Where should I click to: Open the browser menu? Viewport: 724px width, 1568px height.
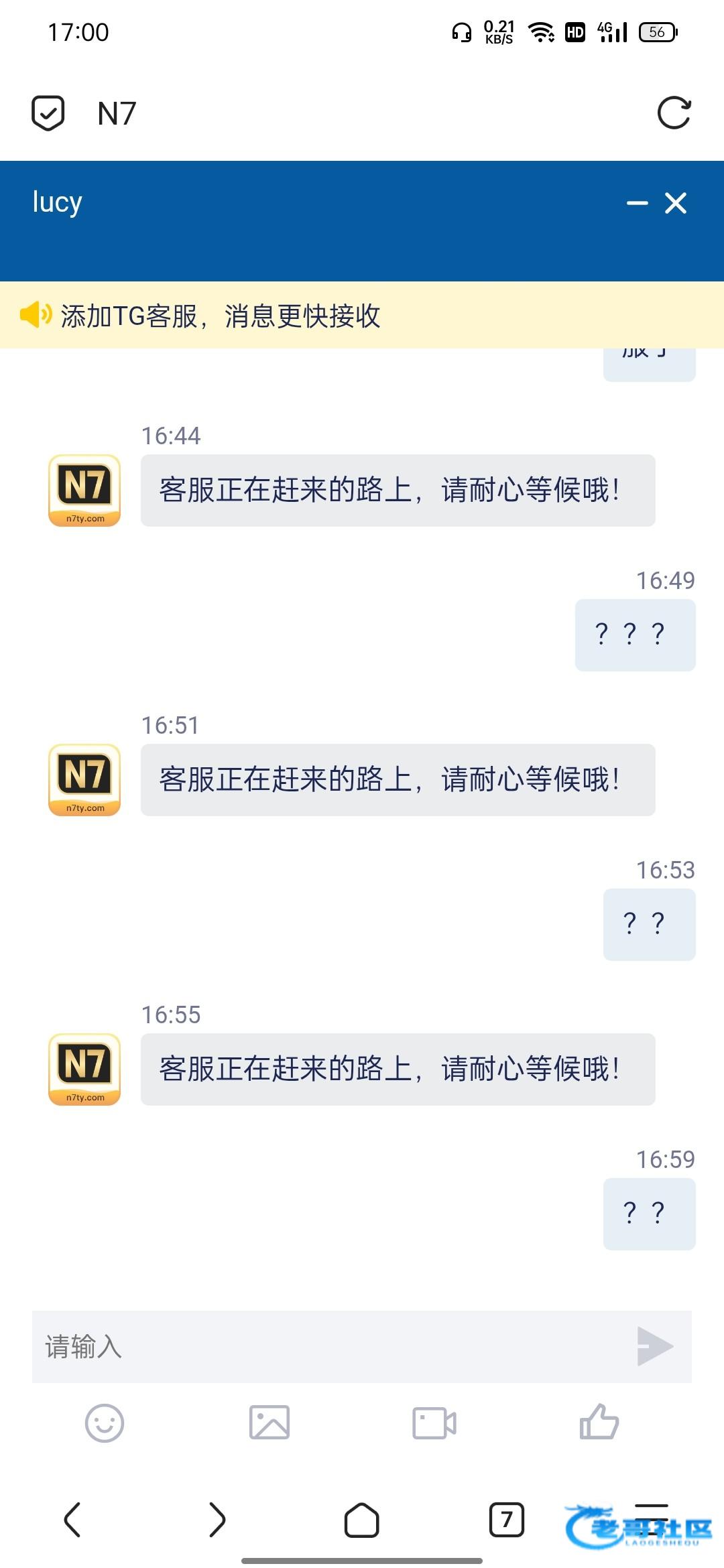pyautogui.click(x=652, y=1518)
